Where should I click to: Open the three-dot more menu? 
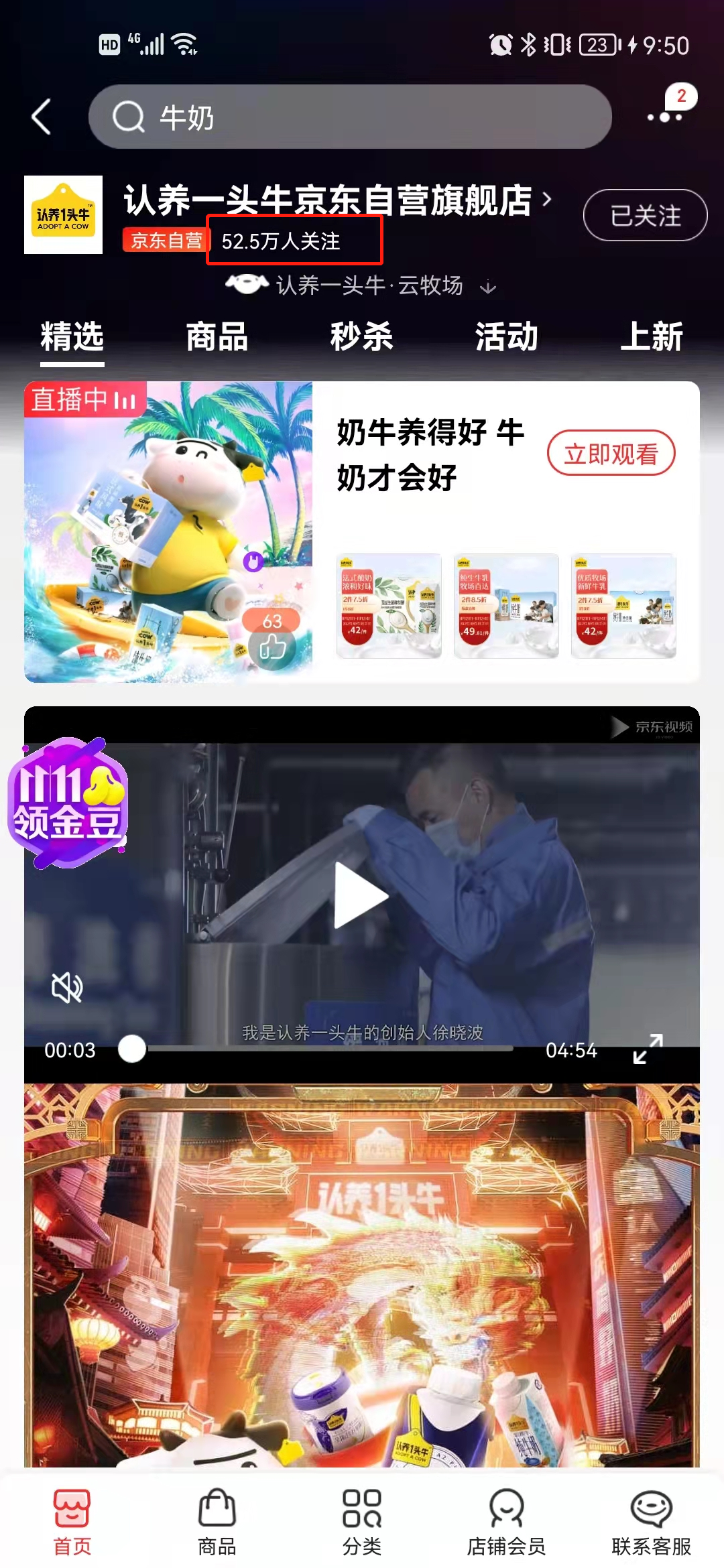click(x=665, y=117)
